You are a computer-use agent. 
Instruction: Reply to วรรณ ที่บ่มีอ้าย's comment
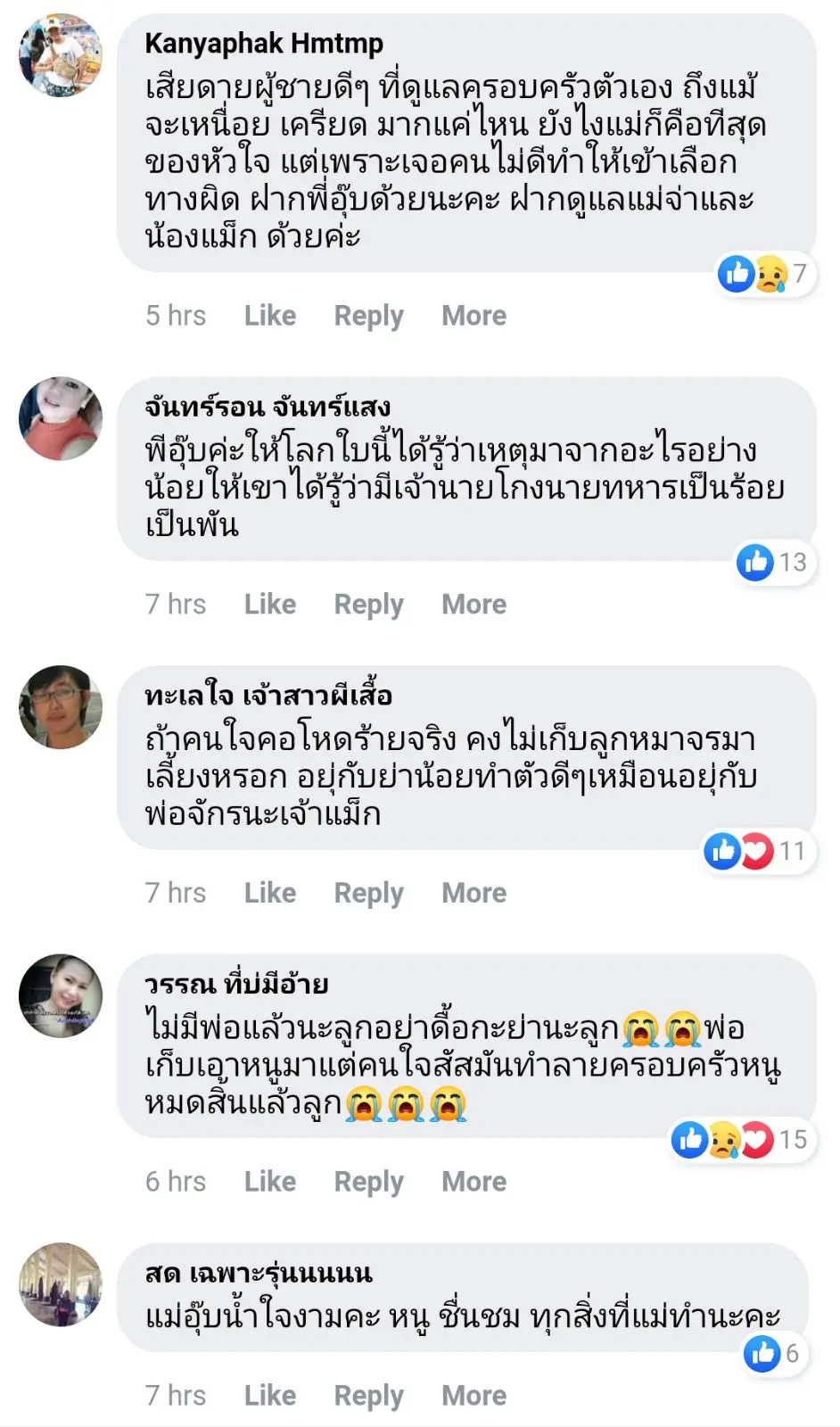click(368, 1182)
